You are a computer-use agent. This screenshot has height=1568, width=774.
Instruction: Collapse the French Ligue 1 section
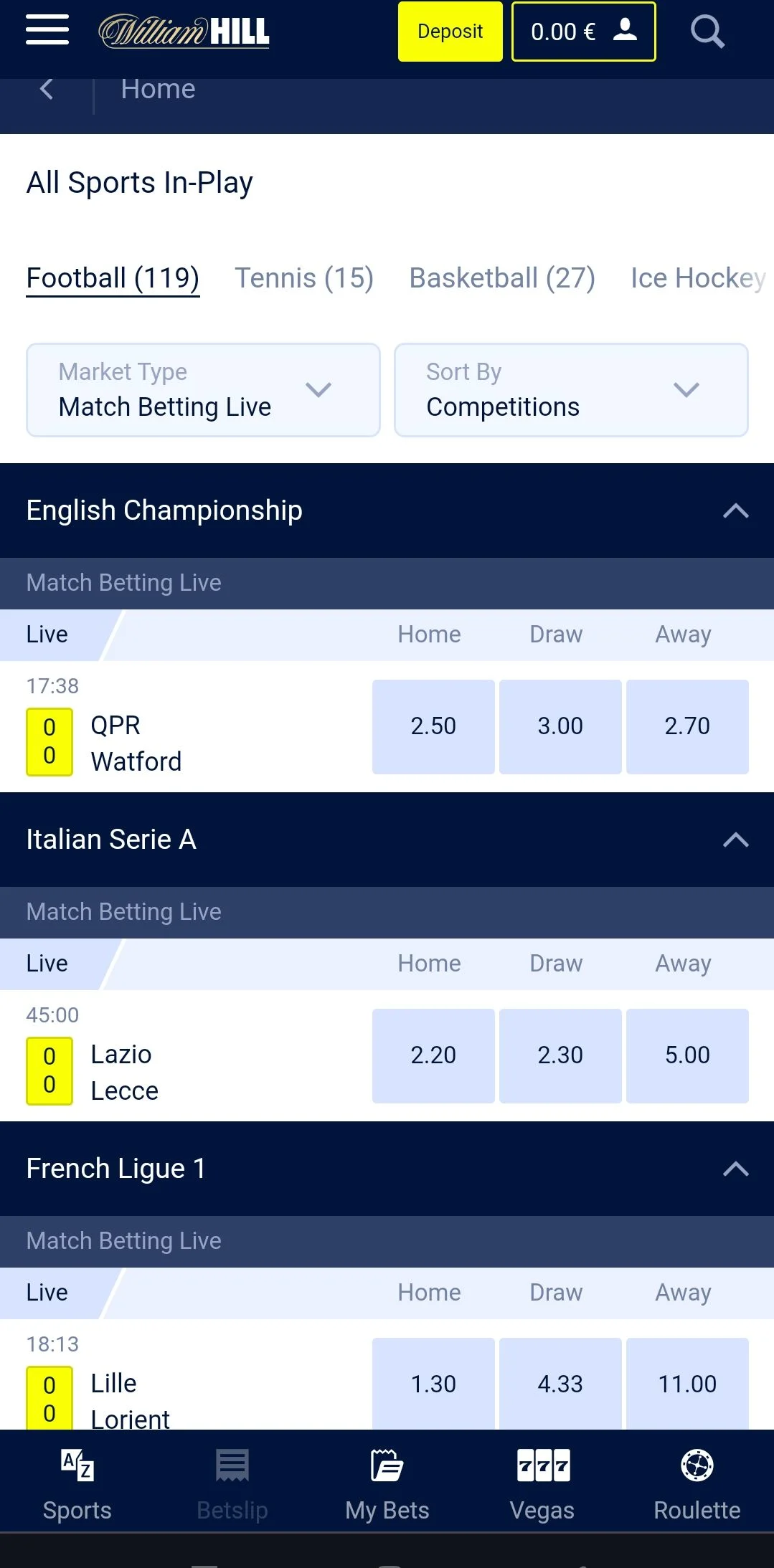pyautogui.click(x=735, y=1169)
